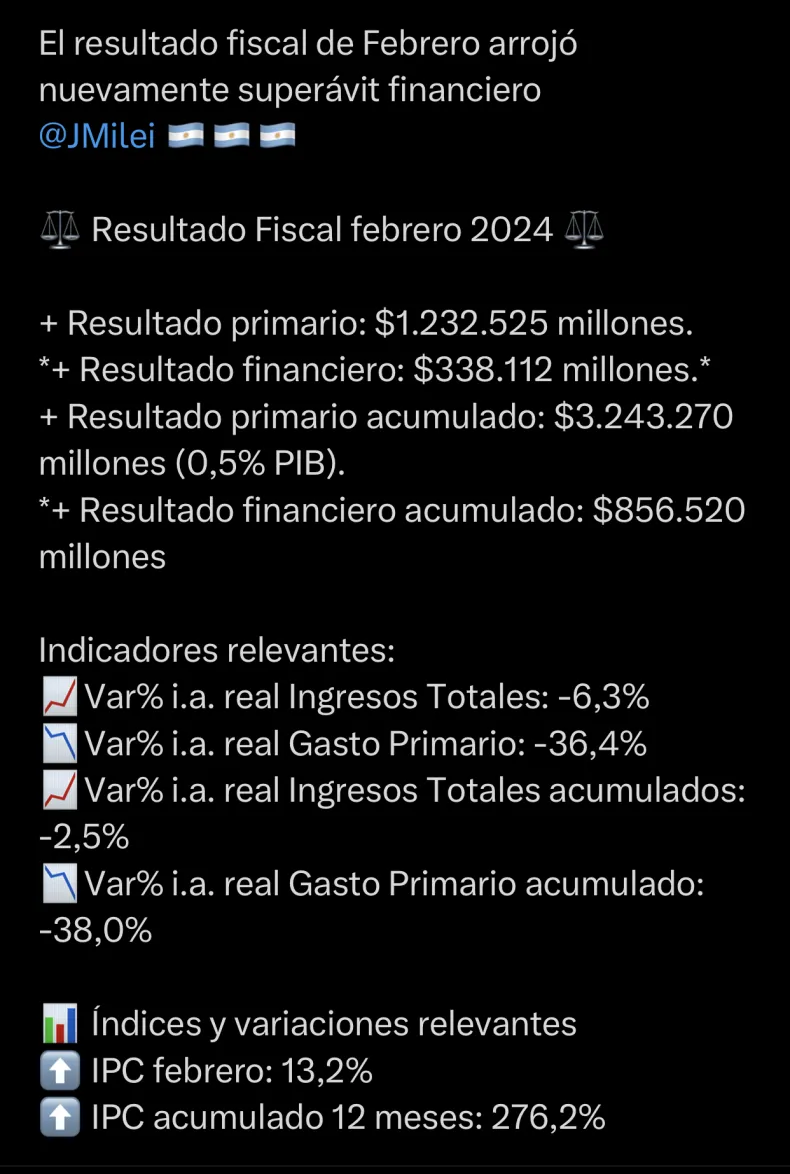Open the @JMilei profile mention
Viewport: 790px width, 1174px height.
click(x=97, y=136)
